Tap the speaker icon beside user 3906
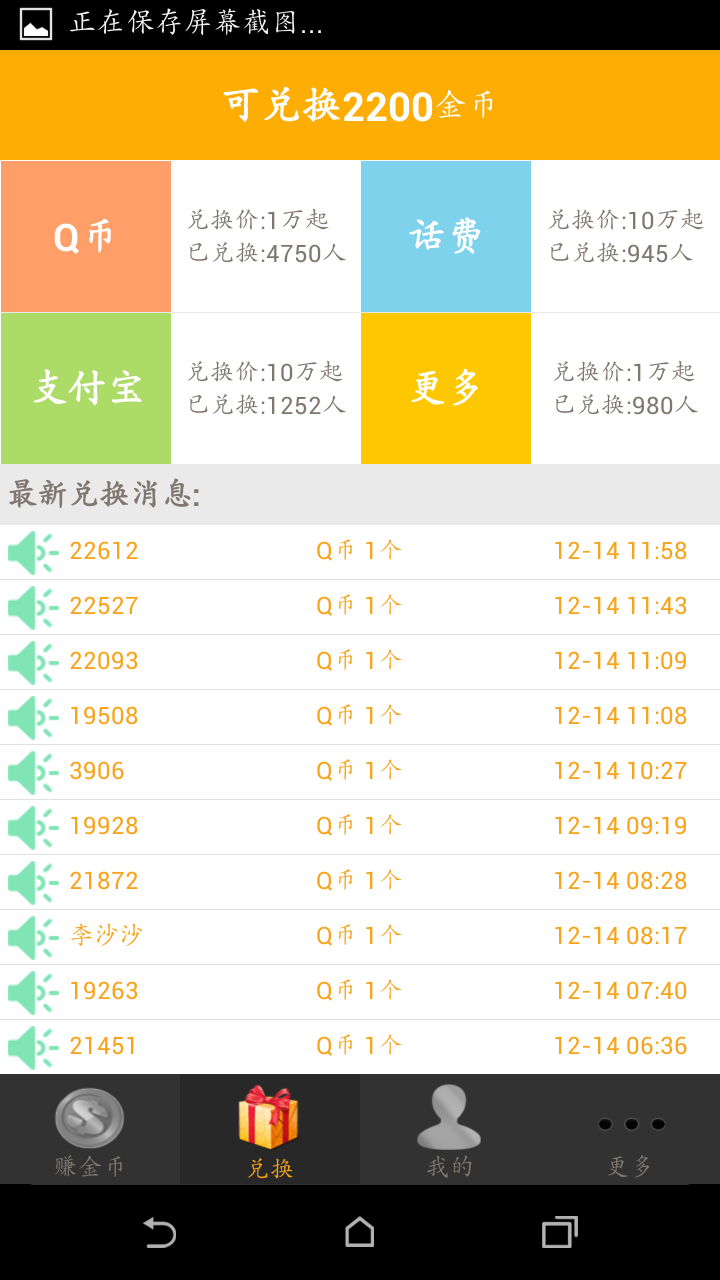The image size is (720, 1280). pyautogui.click(x=30, y=771)
